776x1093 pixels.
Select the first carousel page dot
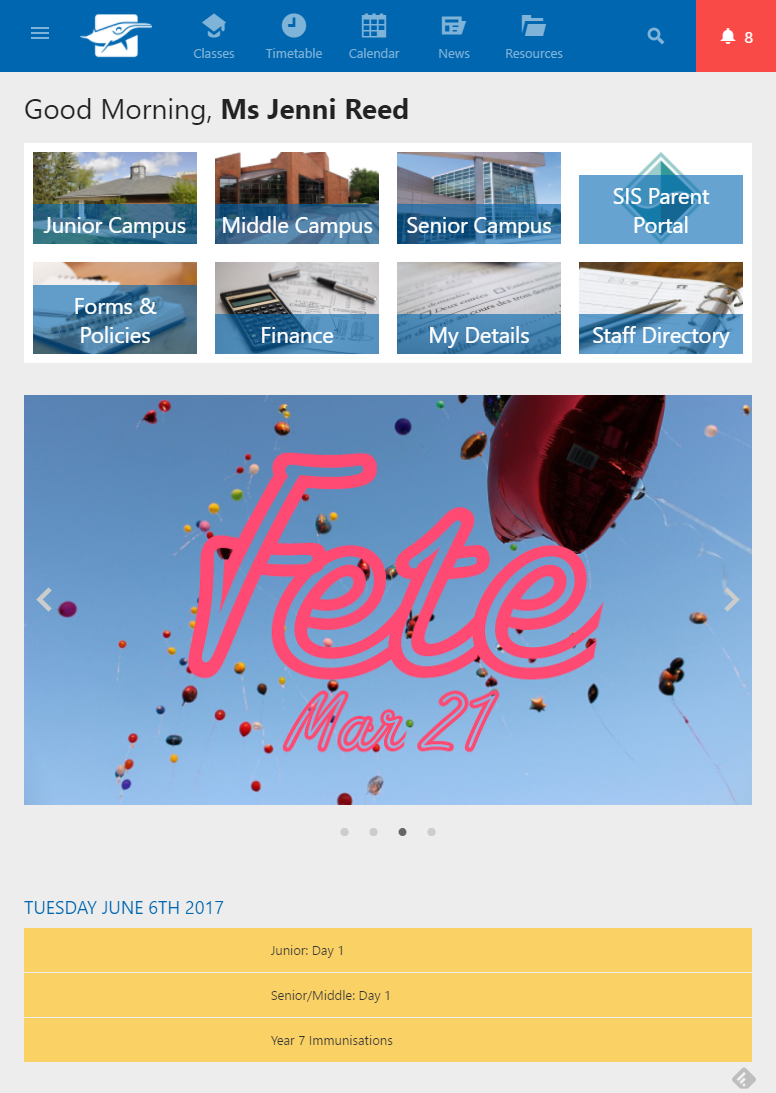[345, 832]
